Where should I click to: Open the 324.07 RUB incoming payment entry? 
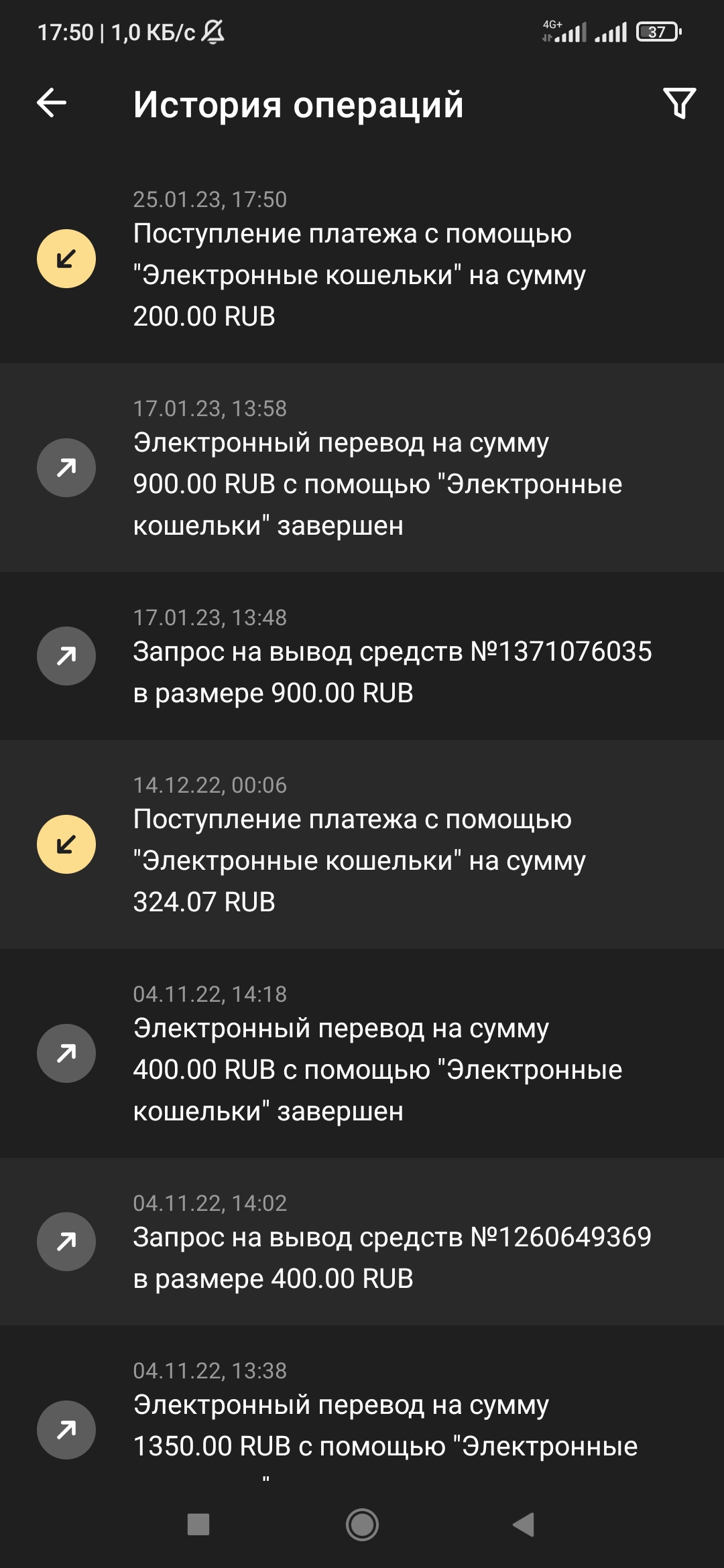362,844
